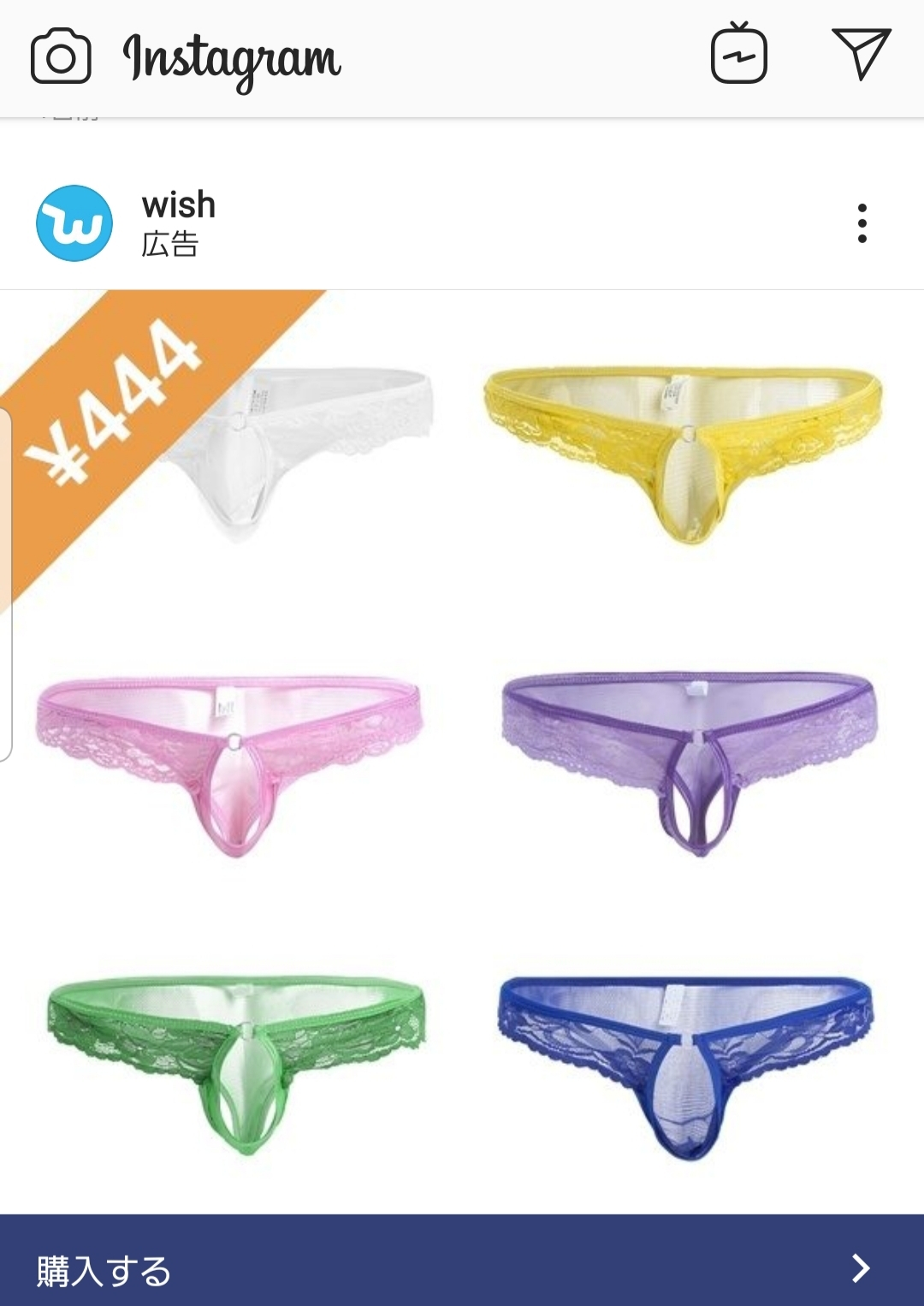Tap the wish ad product image
The height and width of the screenshot is (1306, 924).
[462, 751]
